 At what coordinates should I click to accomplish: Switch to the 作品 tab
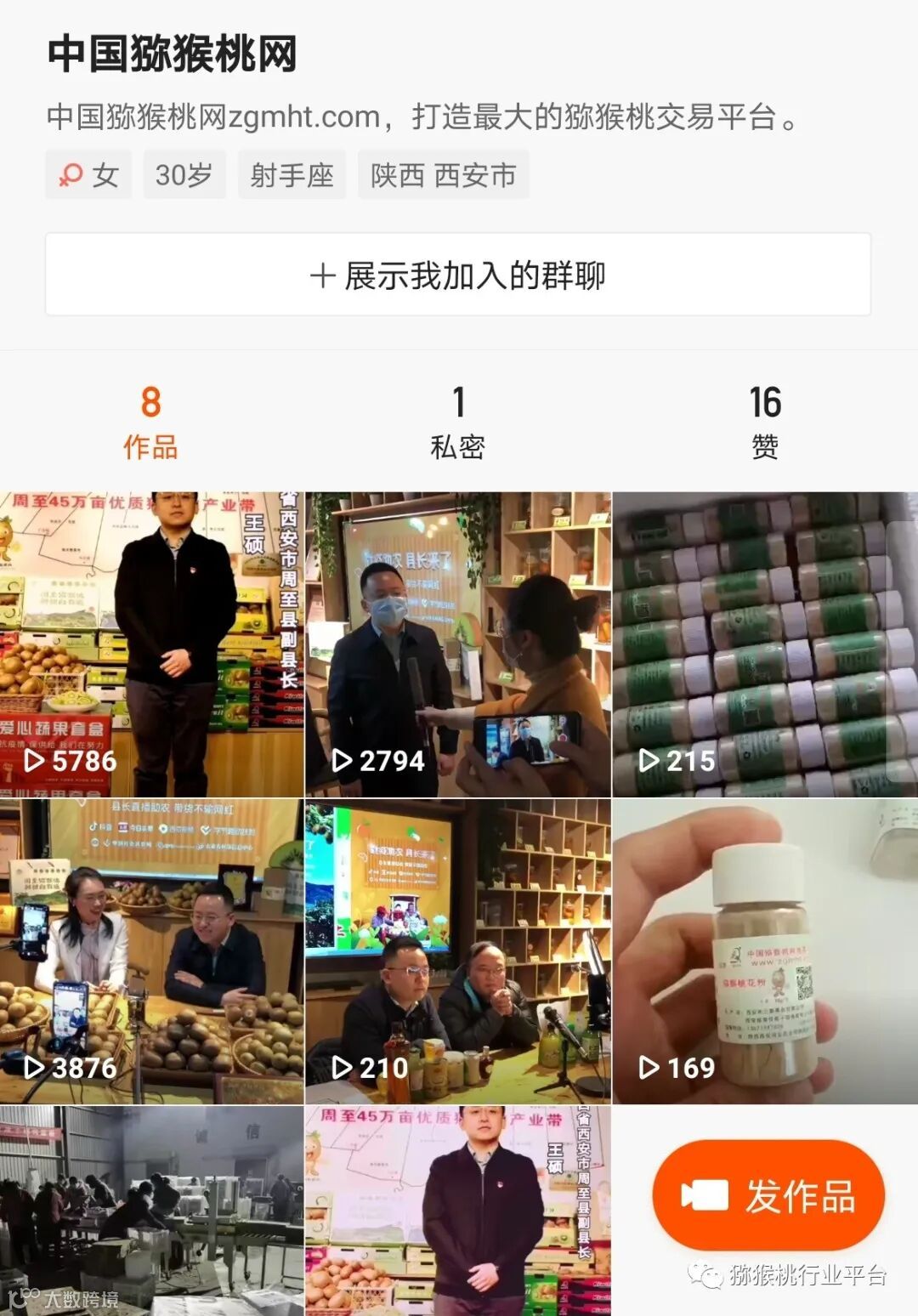coord(150,423)
